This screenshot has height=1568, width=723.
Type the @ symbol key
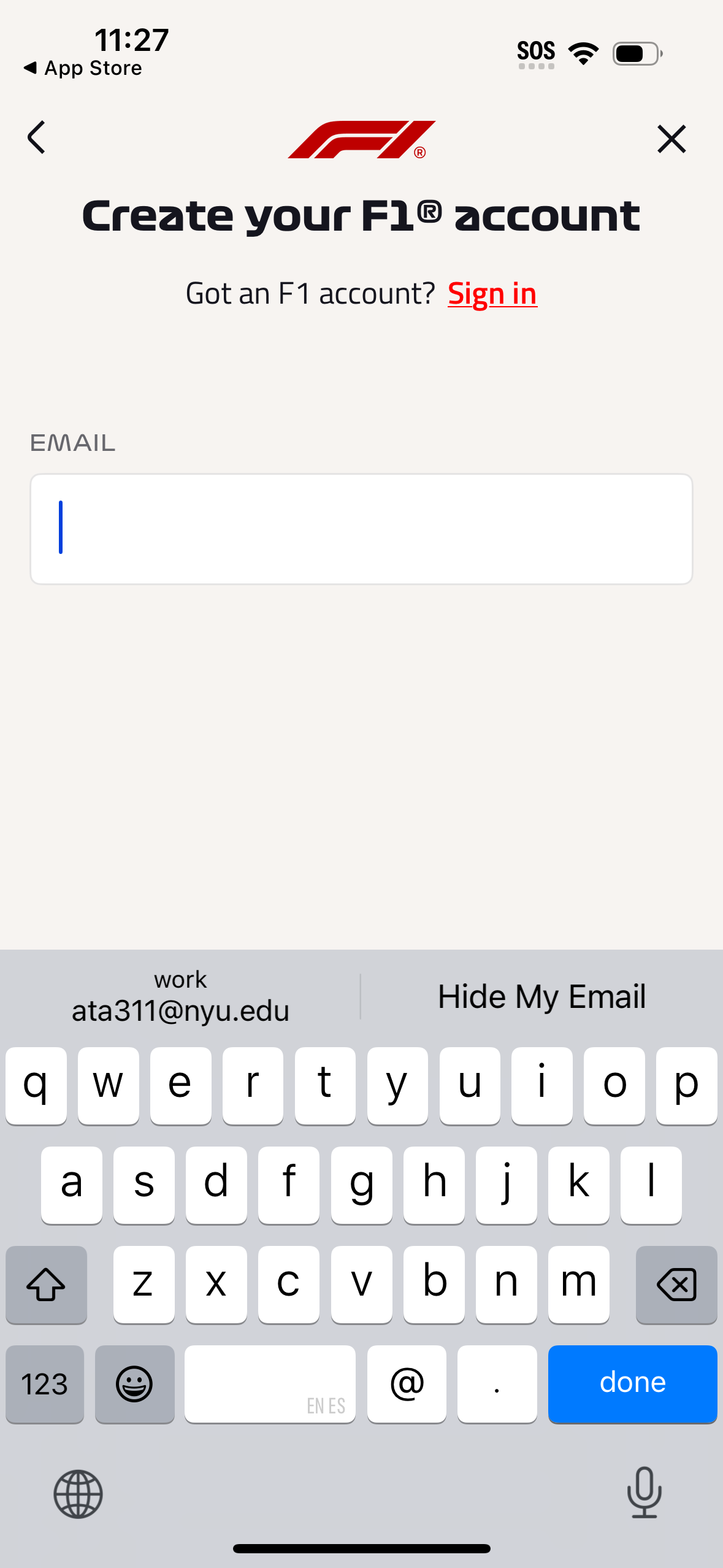(x=407, y=1383)
